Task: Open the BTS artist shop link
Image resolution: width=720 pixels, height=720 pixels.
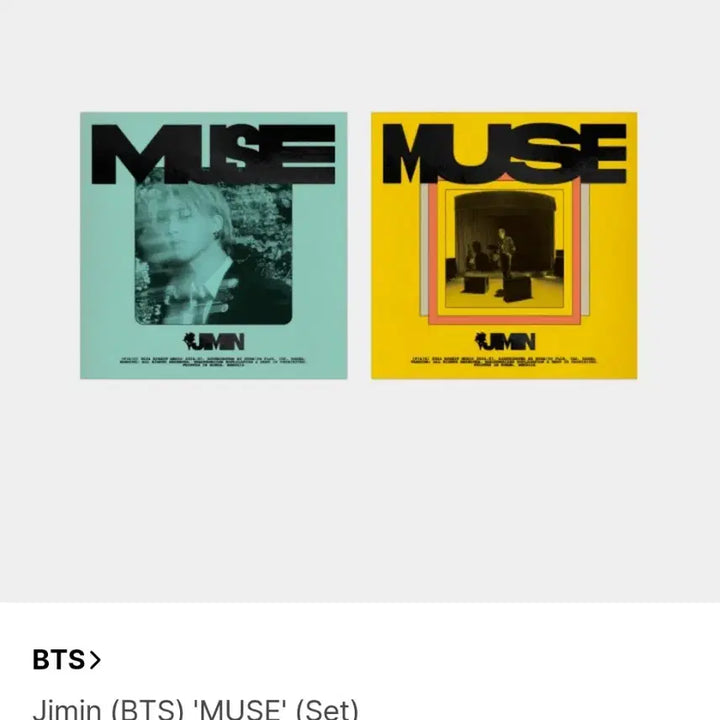Action: [66, 660]
